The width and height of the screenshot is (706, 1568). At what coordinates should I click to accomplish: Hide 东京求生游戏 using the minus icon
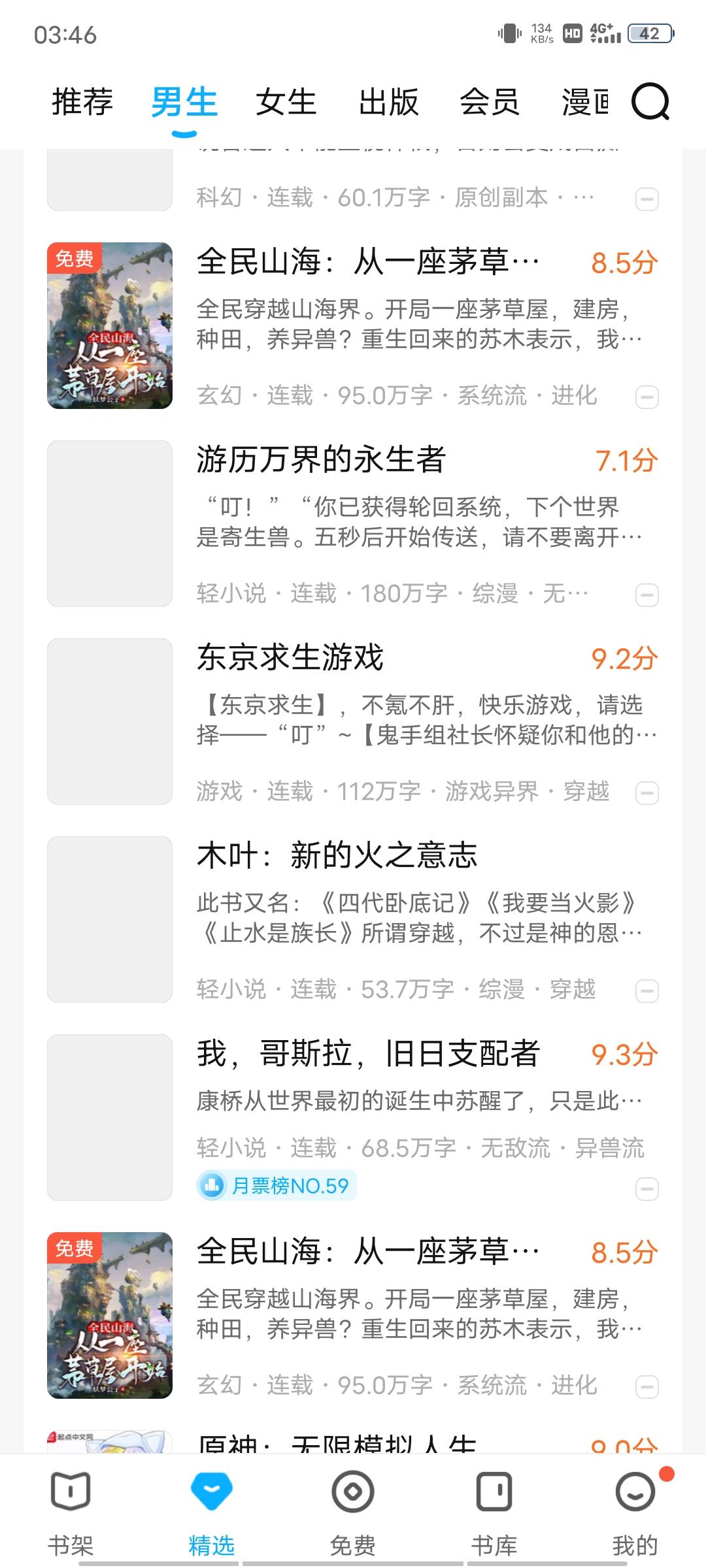pos(647,793)
